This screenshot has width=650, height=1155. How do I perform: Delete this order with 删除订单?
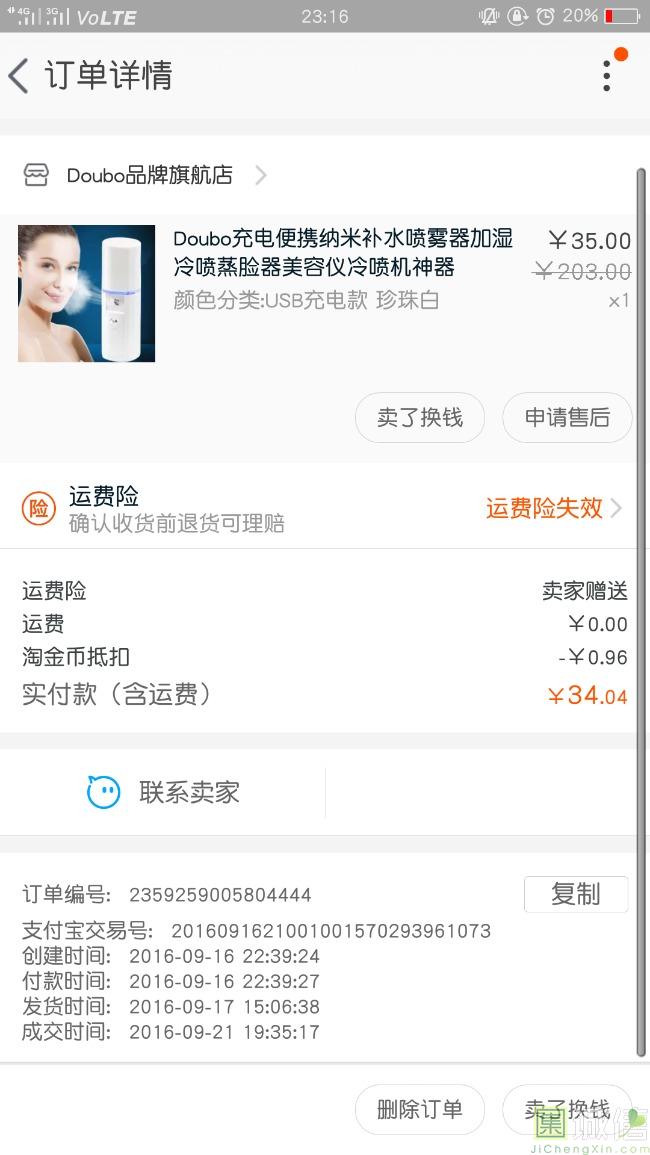pyautogui.click(x=420, y=1109)
